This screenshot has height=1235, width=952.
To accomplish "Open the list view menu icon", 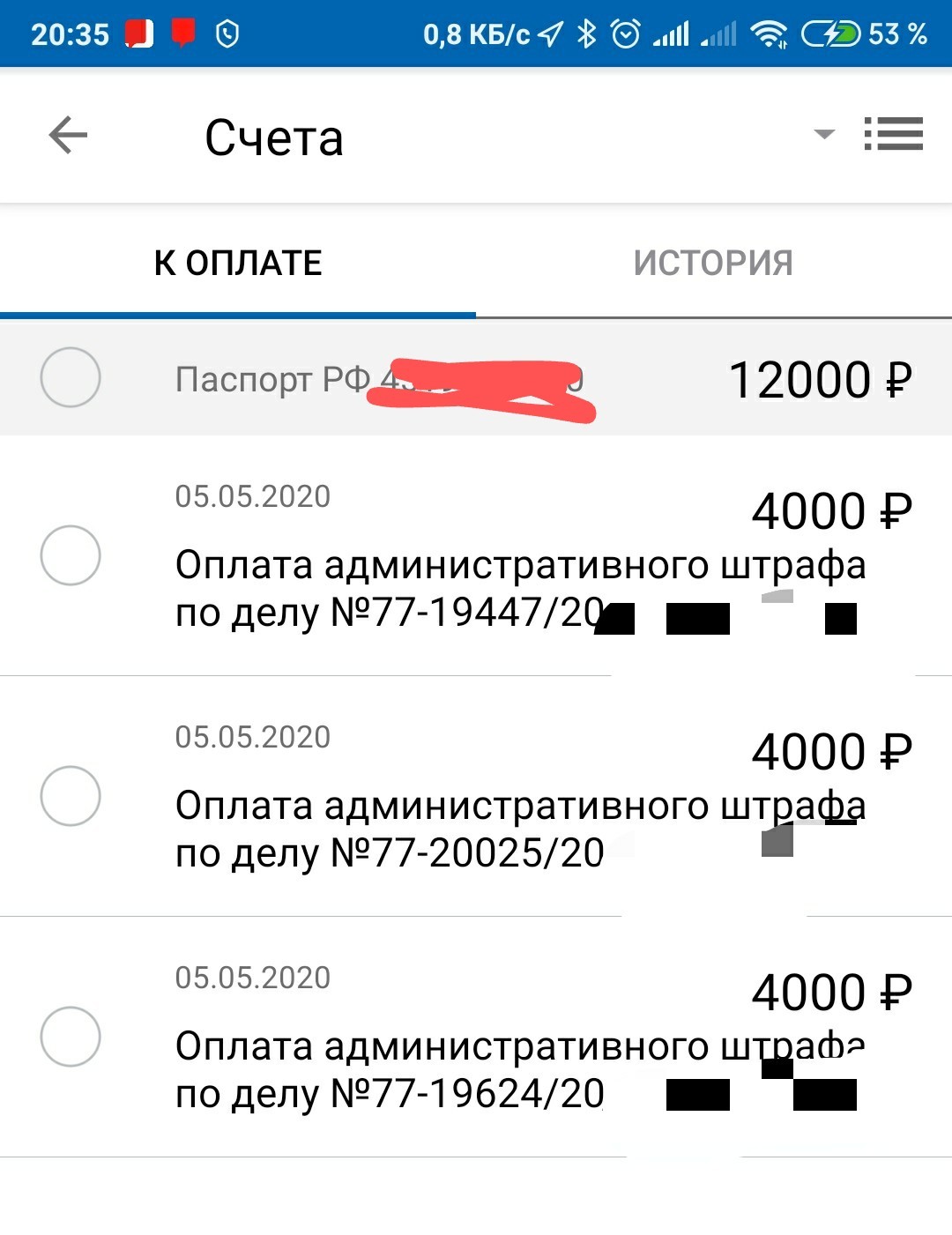I will click(x=893, y=135).
